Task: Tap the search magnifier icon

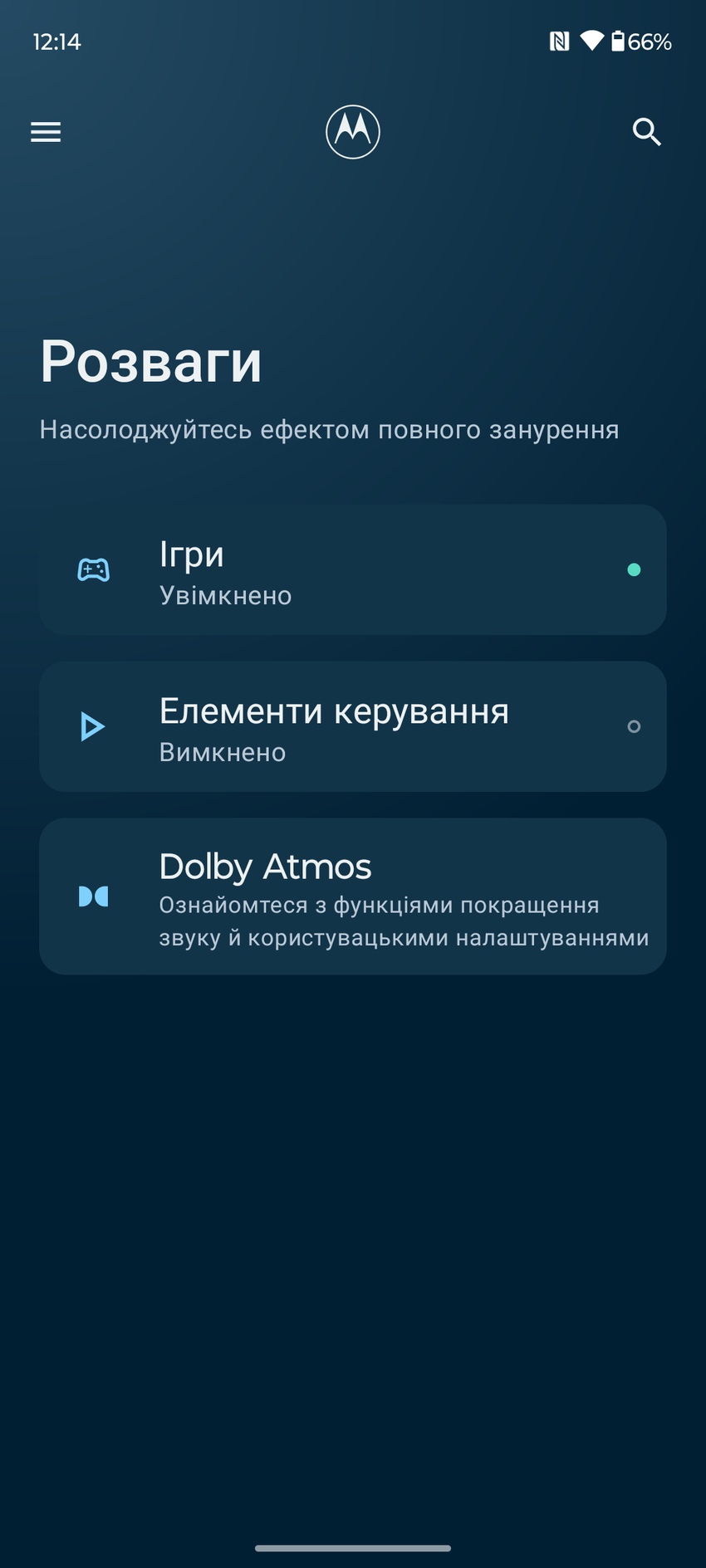Action: pyautogui.click(x=646, y=132)
